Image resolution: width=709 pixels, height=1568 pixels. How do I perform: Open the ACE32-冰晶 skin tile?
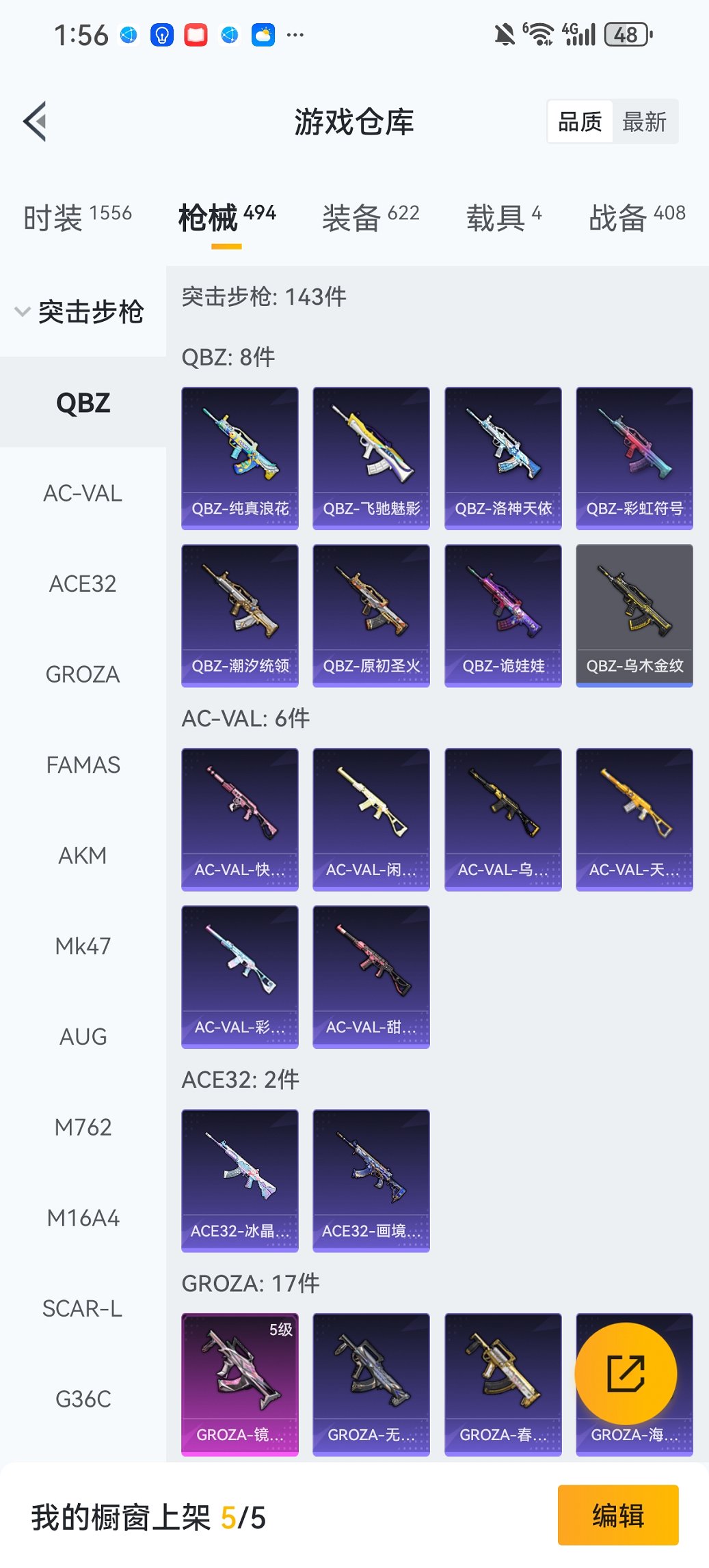[240, 1180]
